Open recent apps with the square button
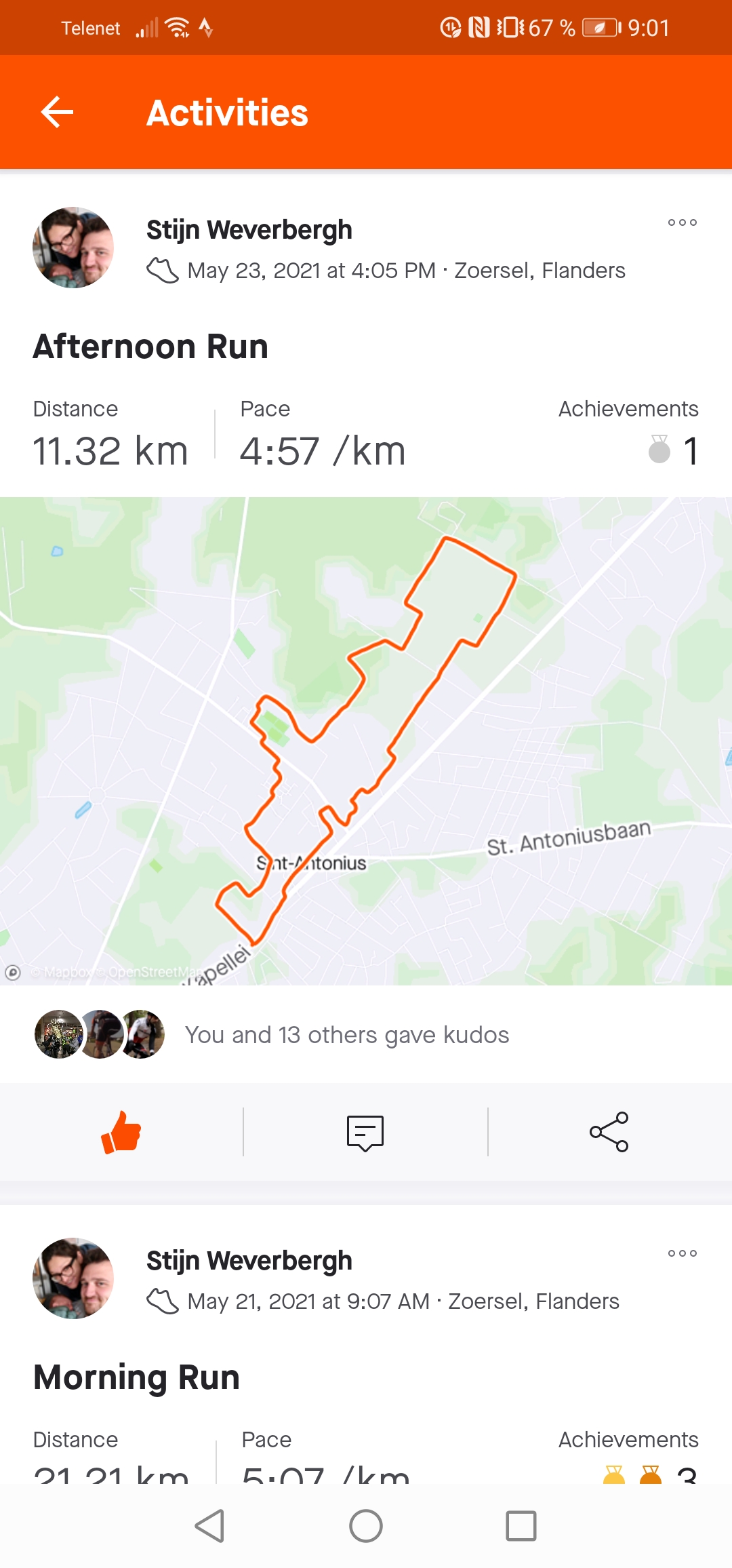Viewport: 732px width, 1568px height. 521,1526
